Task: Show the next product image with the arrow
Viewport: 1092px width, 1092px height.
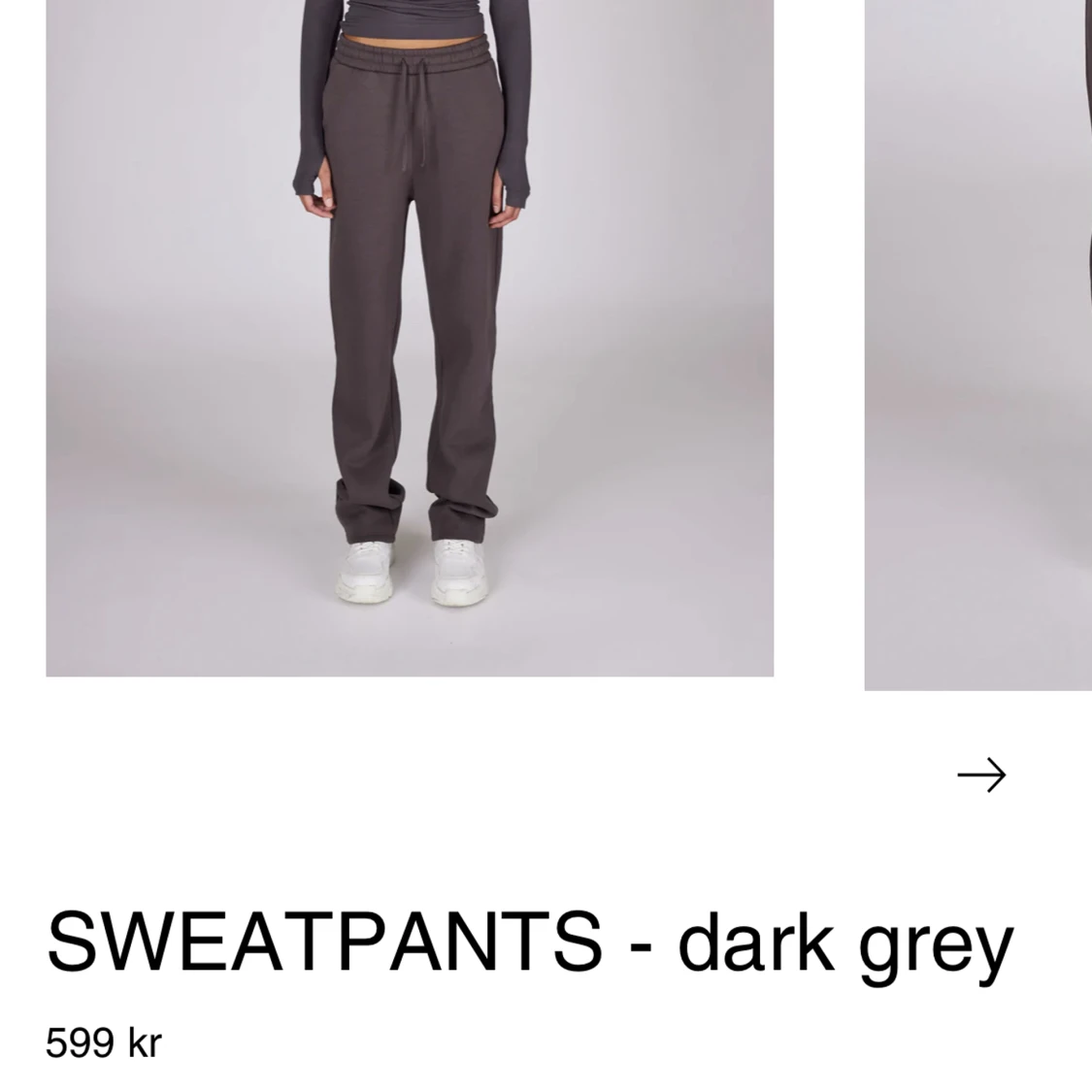Action: click(980, 775)
